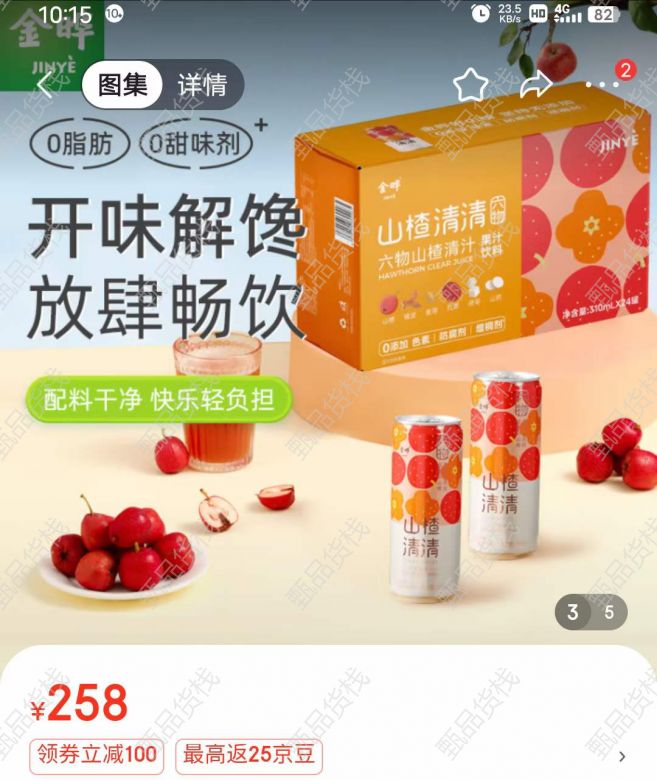Open the overflow menu with 2 badge
This screenshot has width=657, height=780.
tap(603, 85)
